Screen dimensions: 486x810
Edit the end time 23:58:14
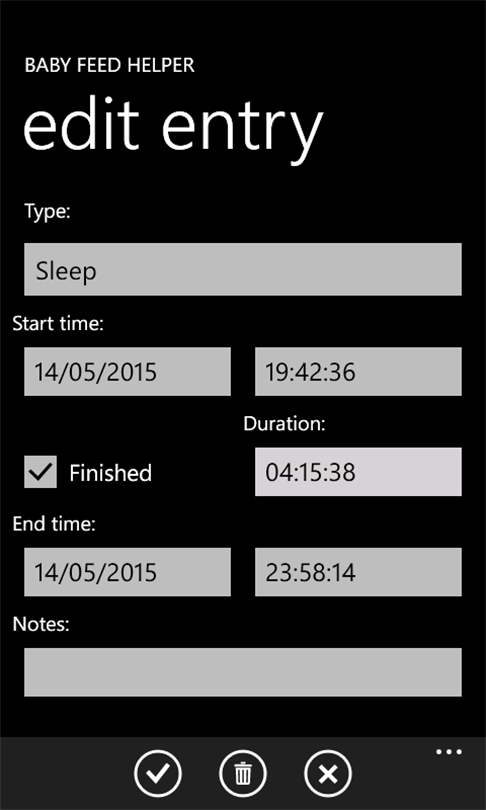tap(358, 572)
